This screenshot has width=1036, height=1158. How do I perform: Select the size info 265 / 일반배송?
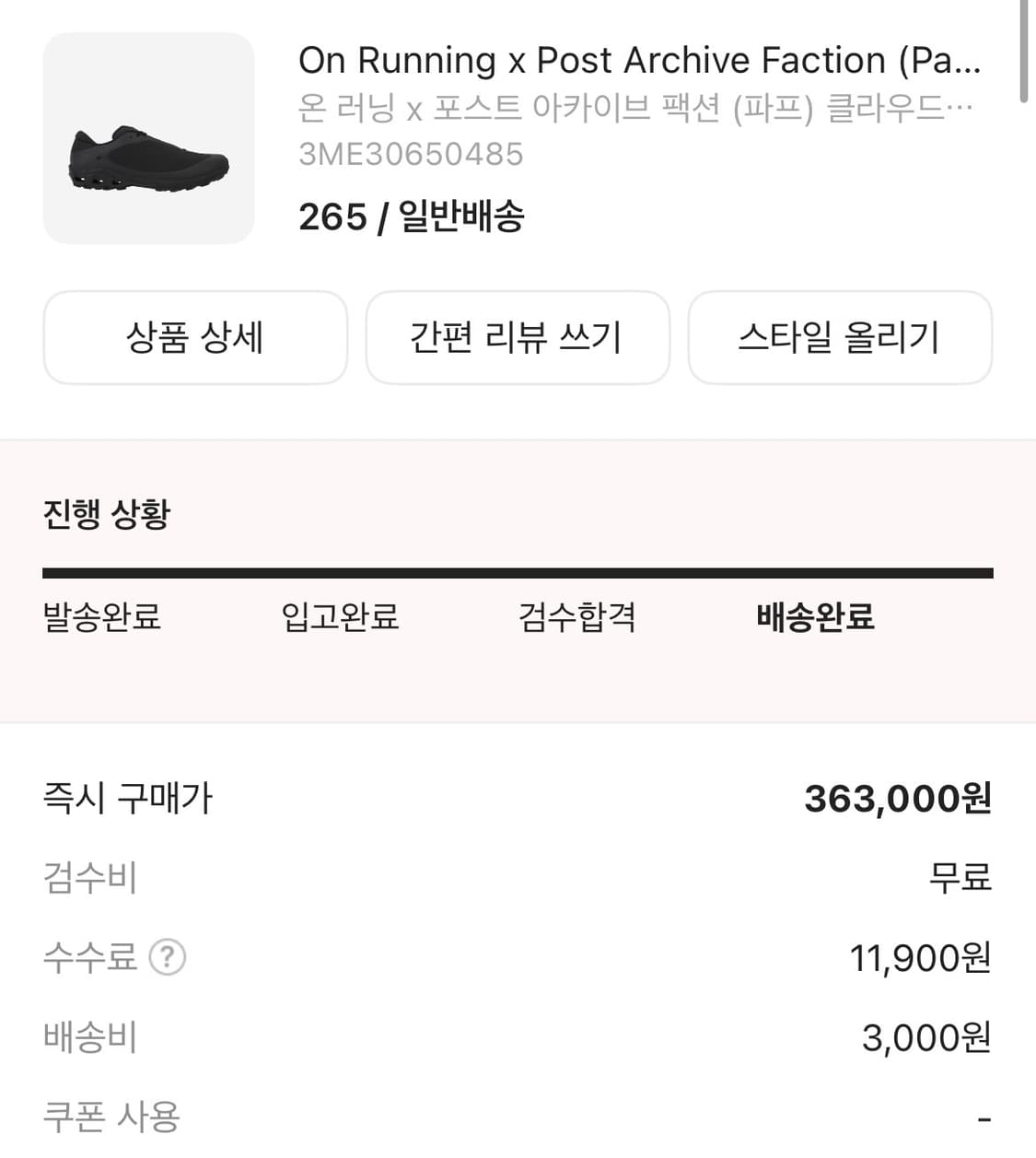(411, 216)
